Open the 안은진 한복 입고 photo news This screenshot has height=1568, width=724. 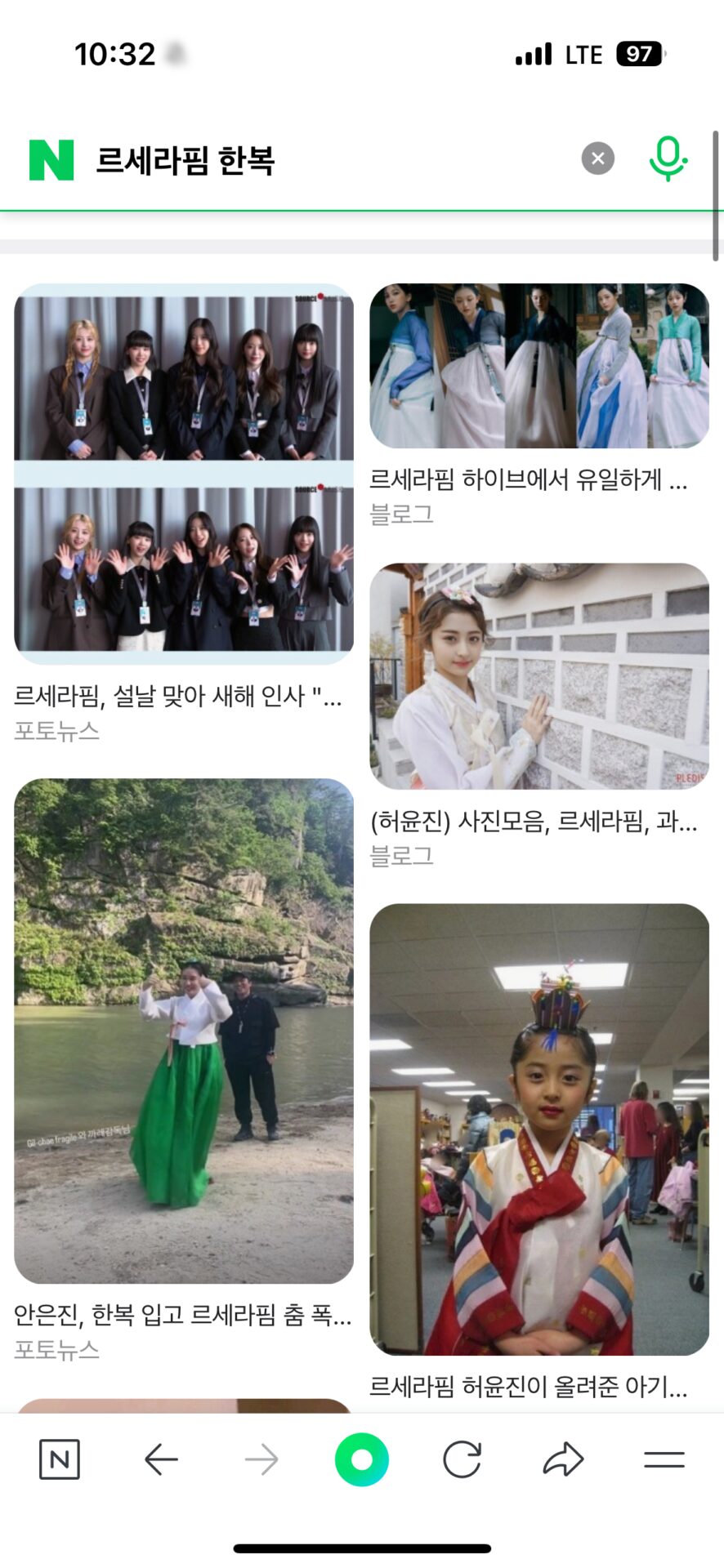184,1031
